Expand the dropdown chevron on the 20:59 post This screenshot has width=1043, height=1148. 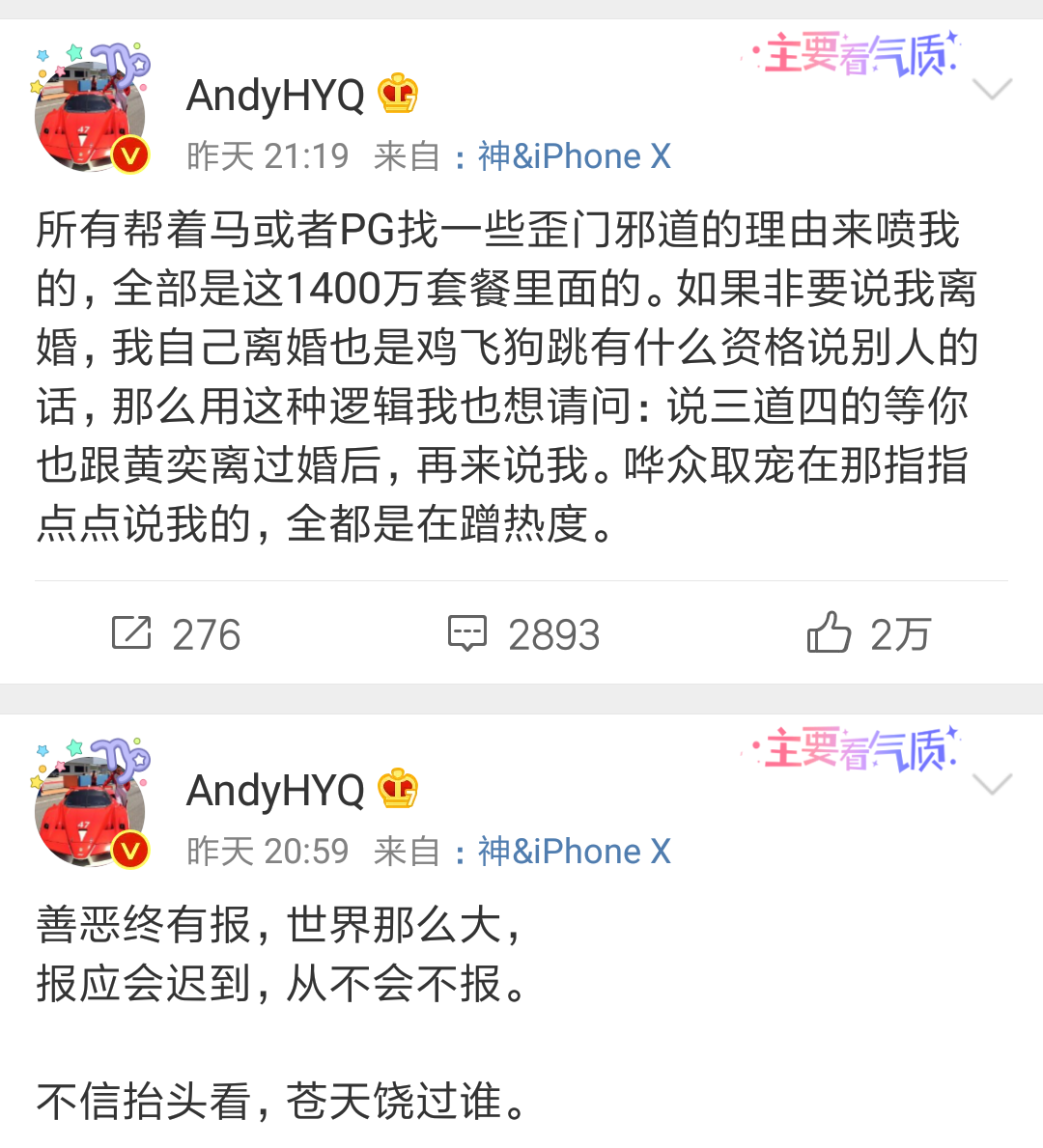(x=992, y=785)
